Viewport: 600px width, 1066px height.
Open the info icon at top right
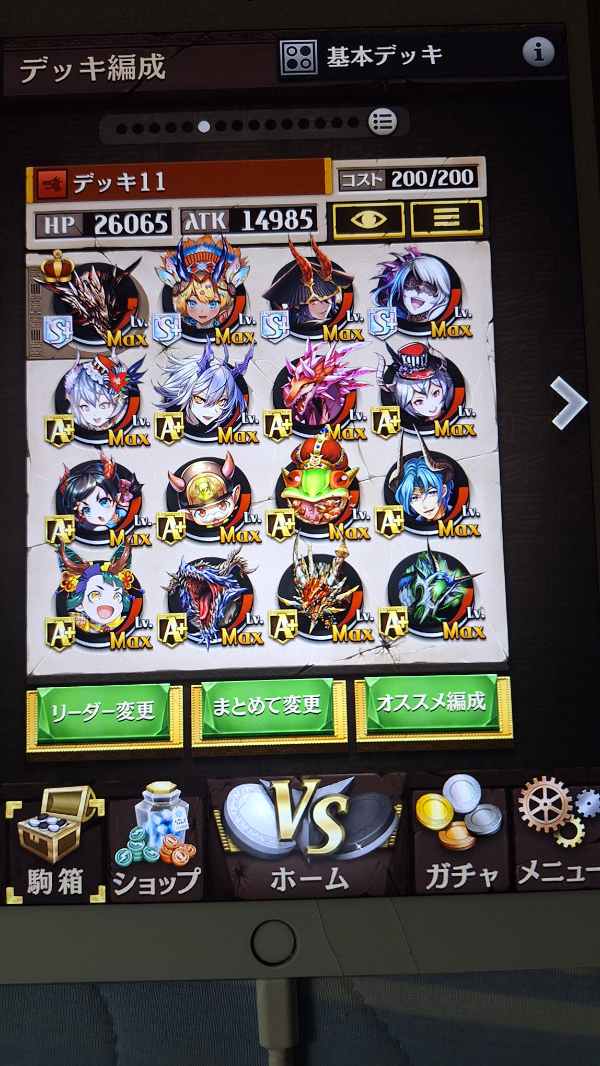538,53
